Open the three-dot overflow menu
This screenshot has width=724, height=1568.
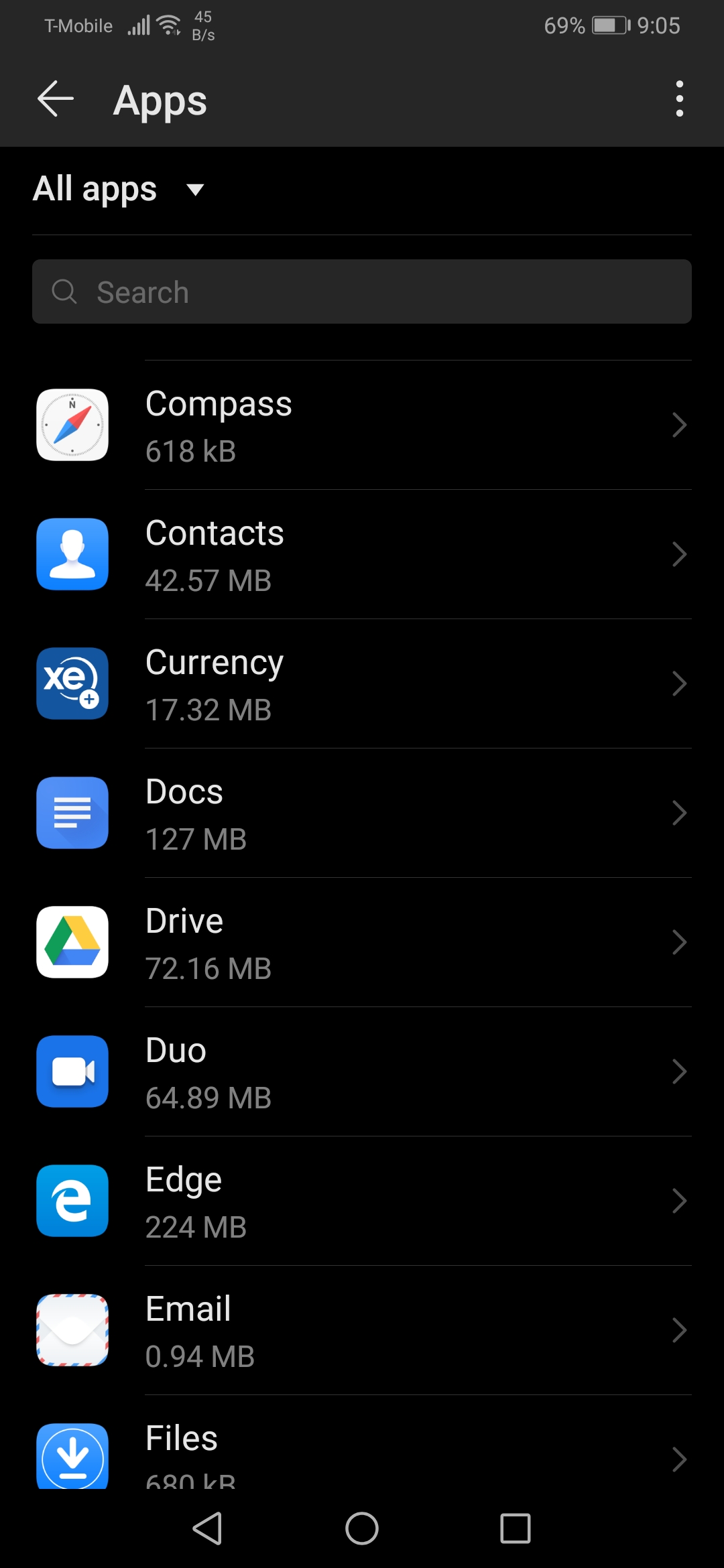coord(679,99)
